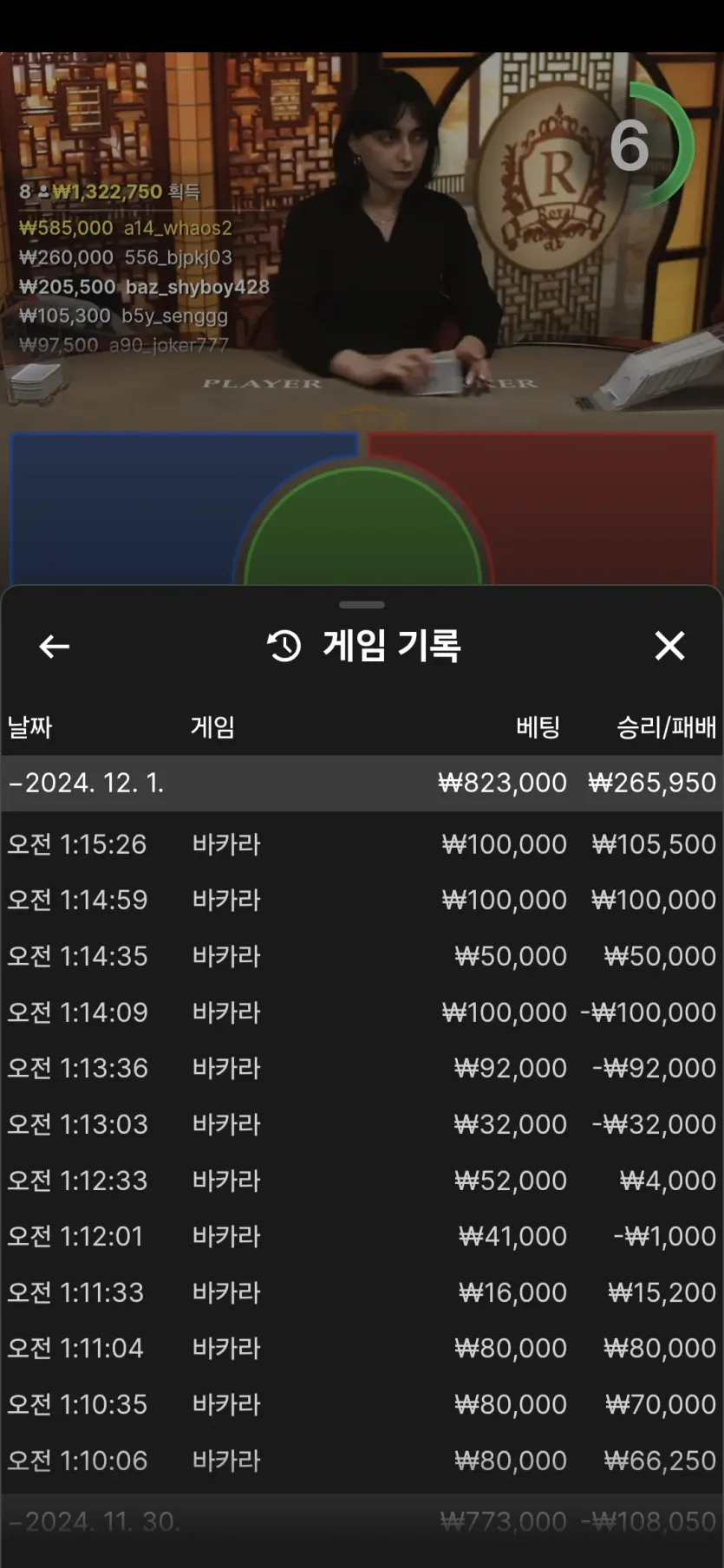The image size is (724, 1568).
Task: Tap the green Tie betting area
Action: pos(362,537)
